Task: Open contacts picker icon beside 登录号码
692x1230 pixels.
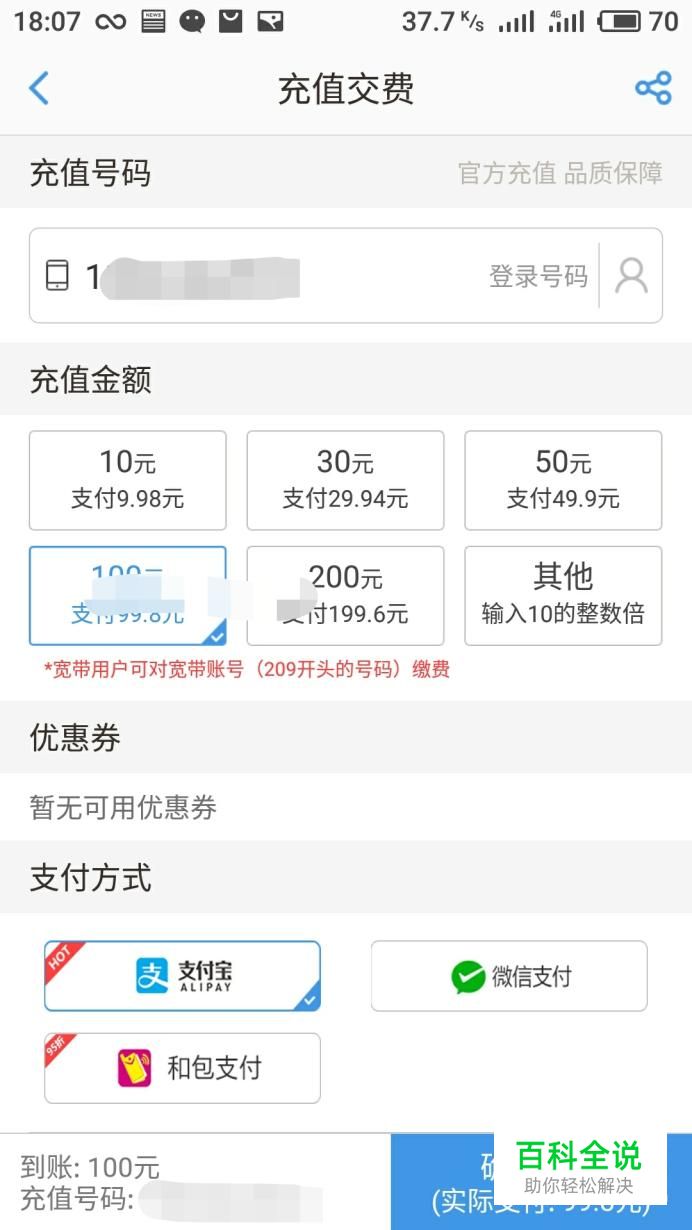Action: pyautogui.click(x=631, y=276)
